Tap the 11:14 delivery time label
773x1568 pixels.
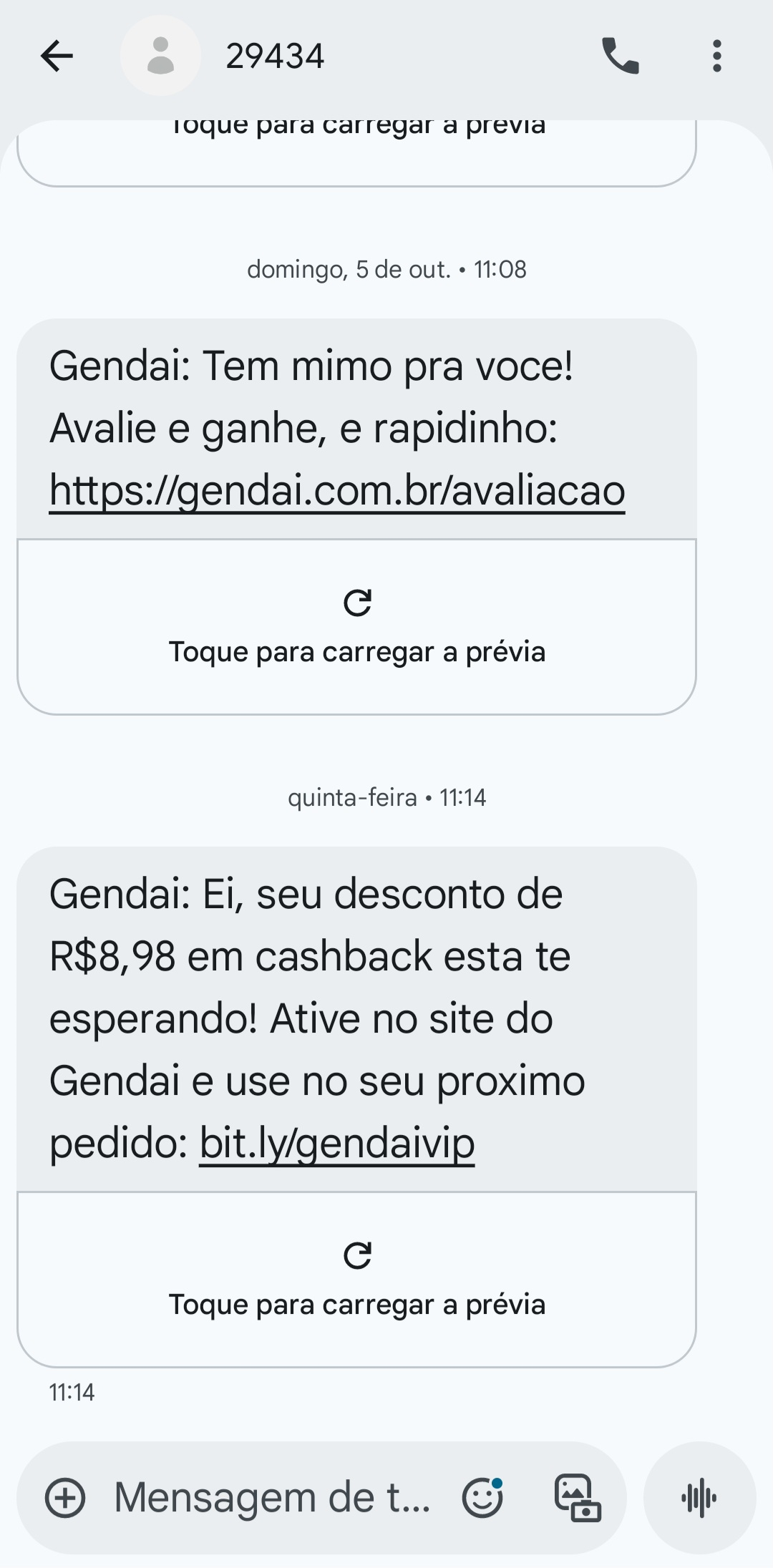(71, 1391)
